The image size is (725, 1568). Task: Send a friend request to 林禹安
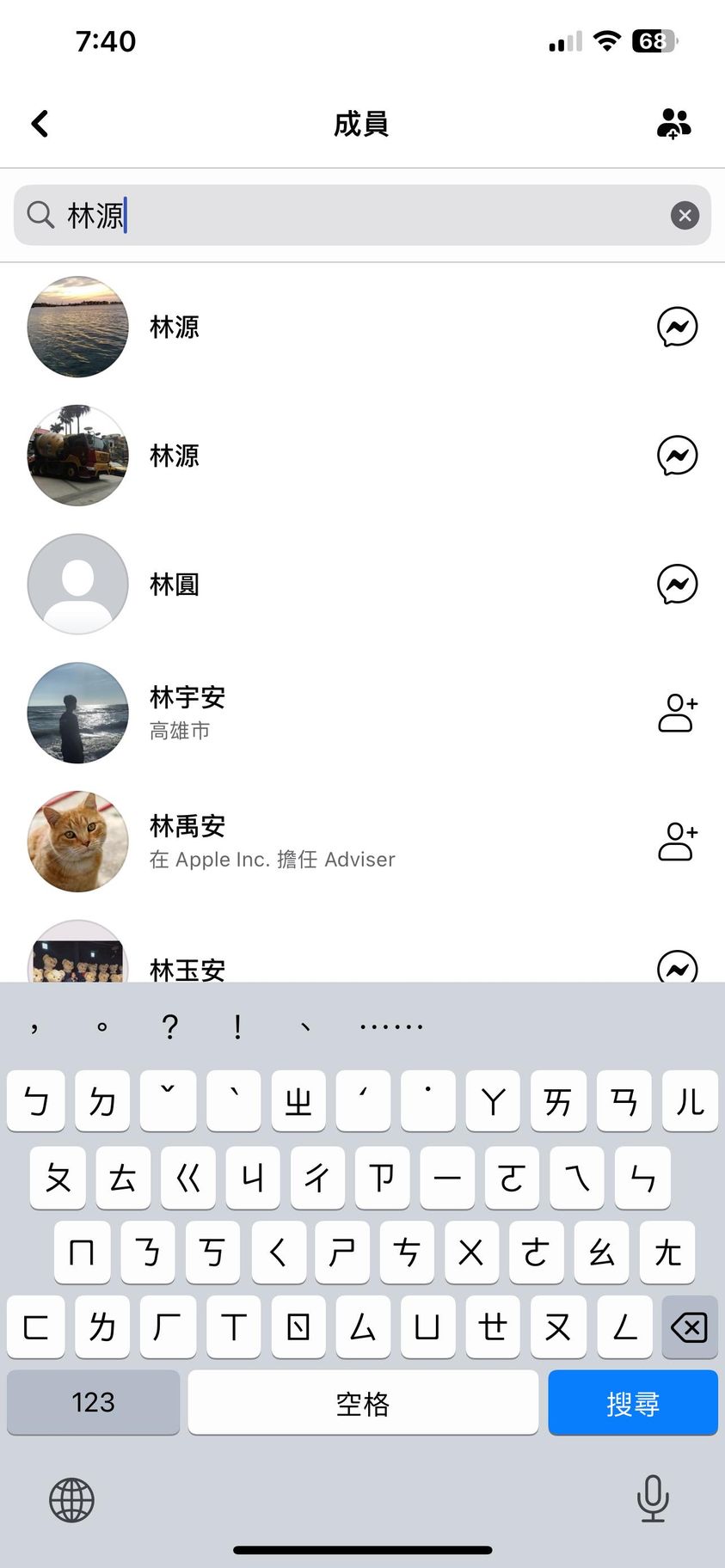point(677,842)
